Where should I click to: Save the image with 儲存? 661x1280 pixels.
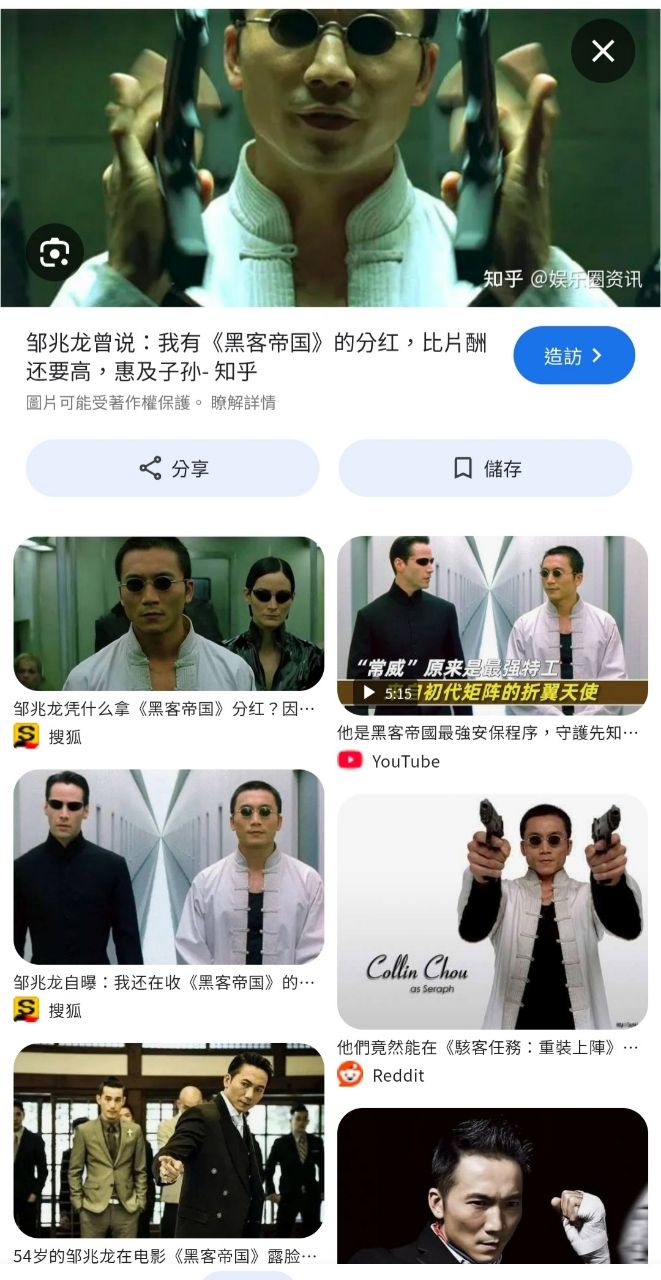(486, 468)
